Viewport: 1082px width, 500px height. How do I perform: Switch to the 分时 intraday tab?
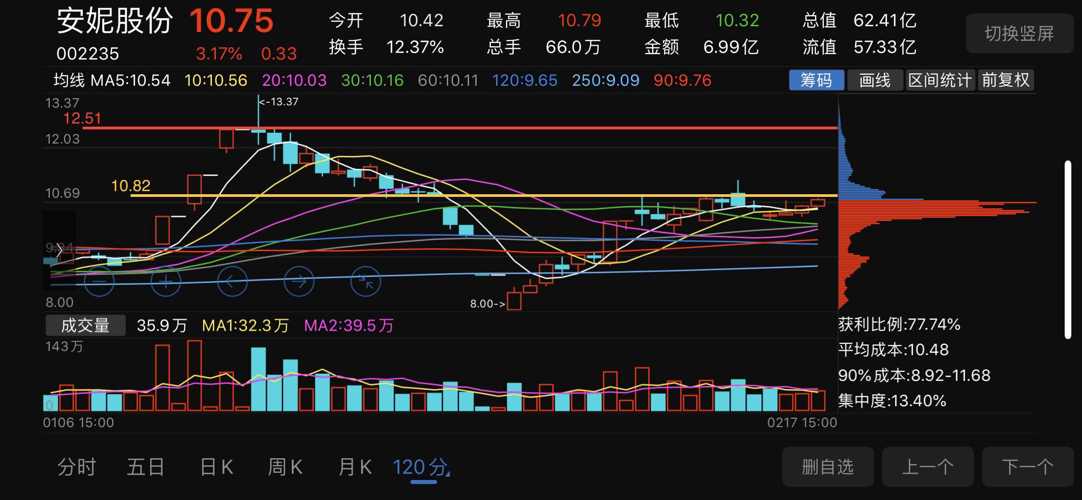point(77,467)
